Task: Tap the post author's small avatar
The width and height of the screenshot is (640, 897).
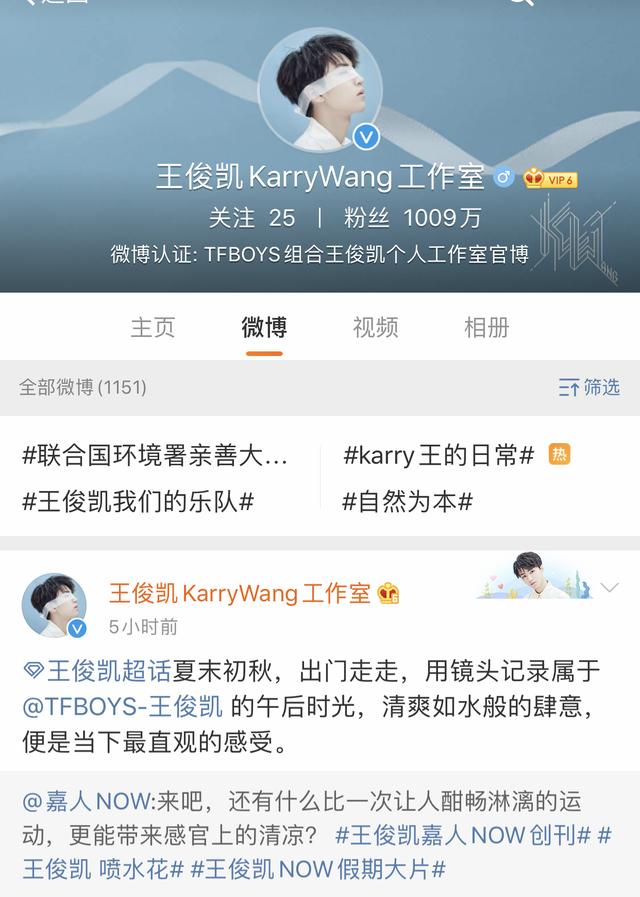Action: [x=54, y=606]
